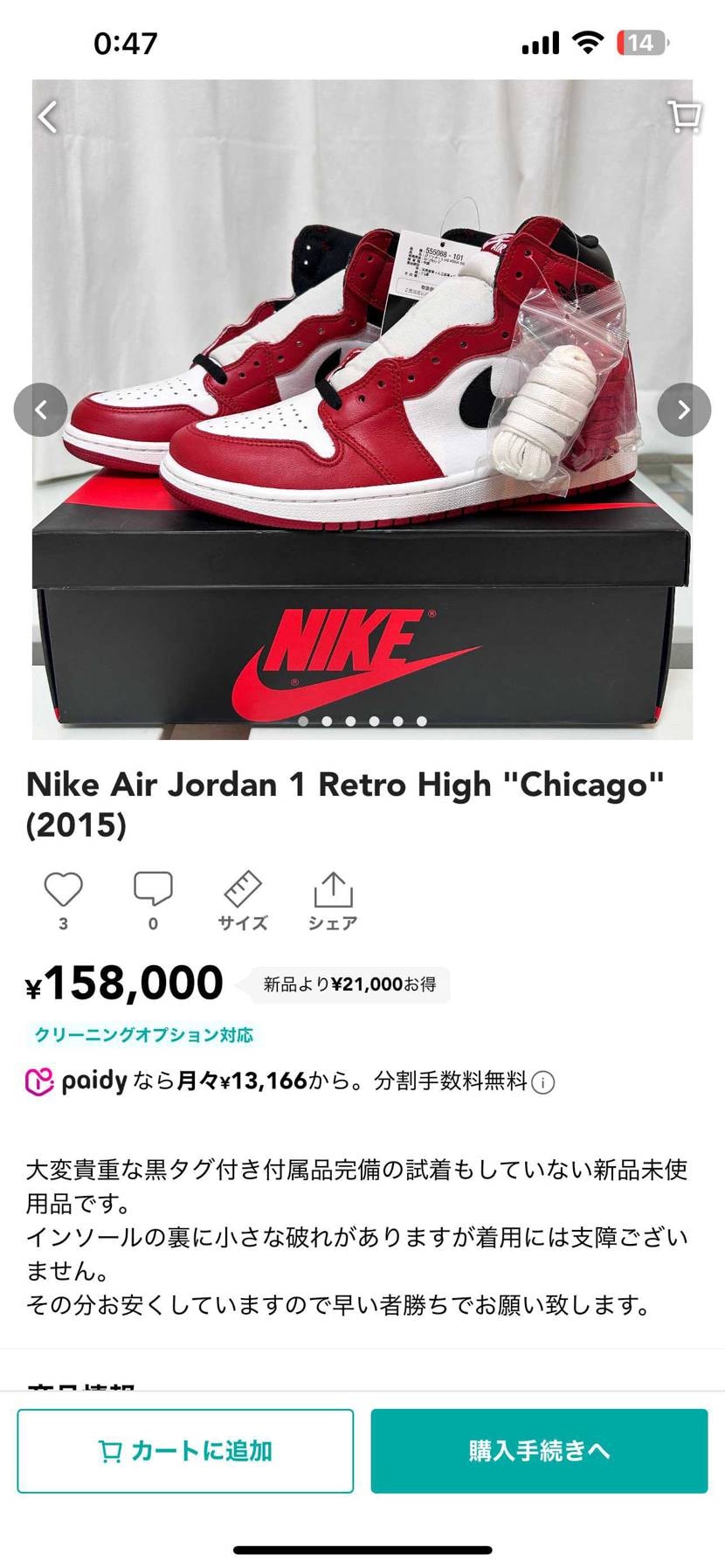Like this Air Jordan listing
725x1568 pixels.
63,890
